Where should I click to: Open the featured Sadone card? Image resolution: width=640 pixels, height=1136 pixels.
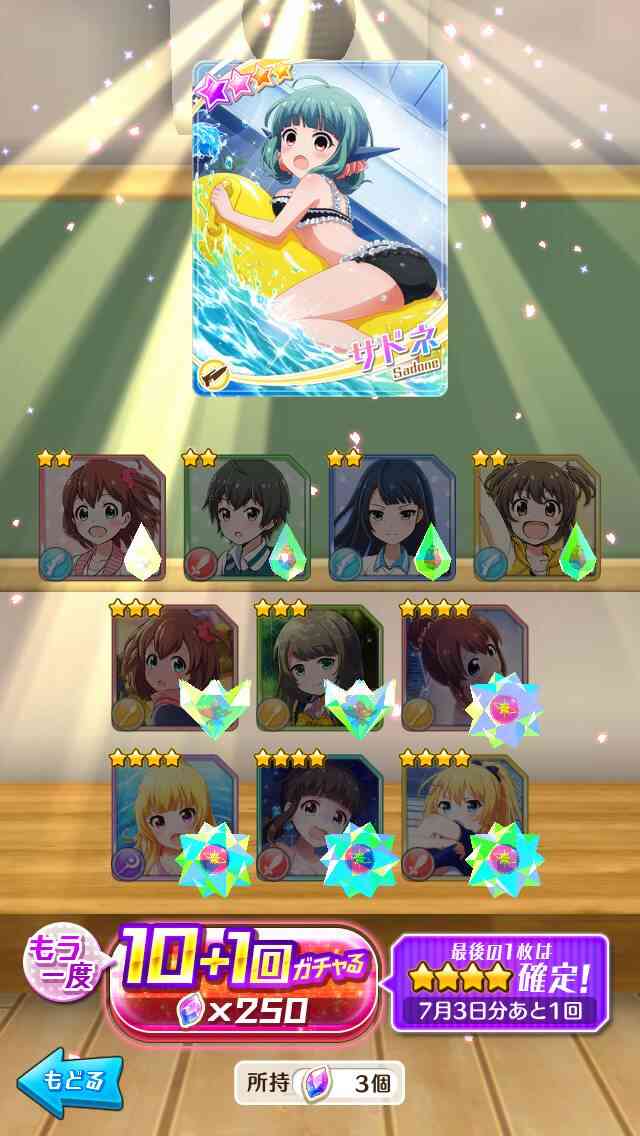click(320, 228)
